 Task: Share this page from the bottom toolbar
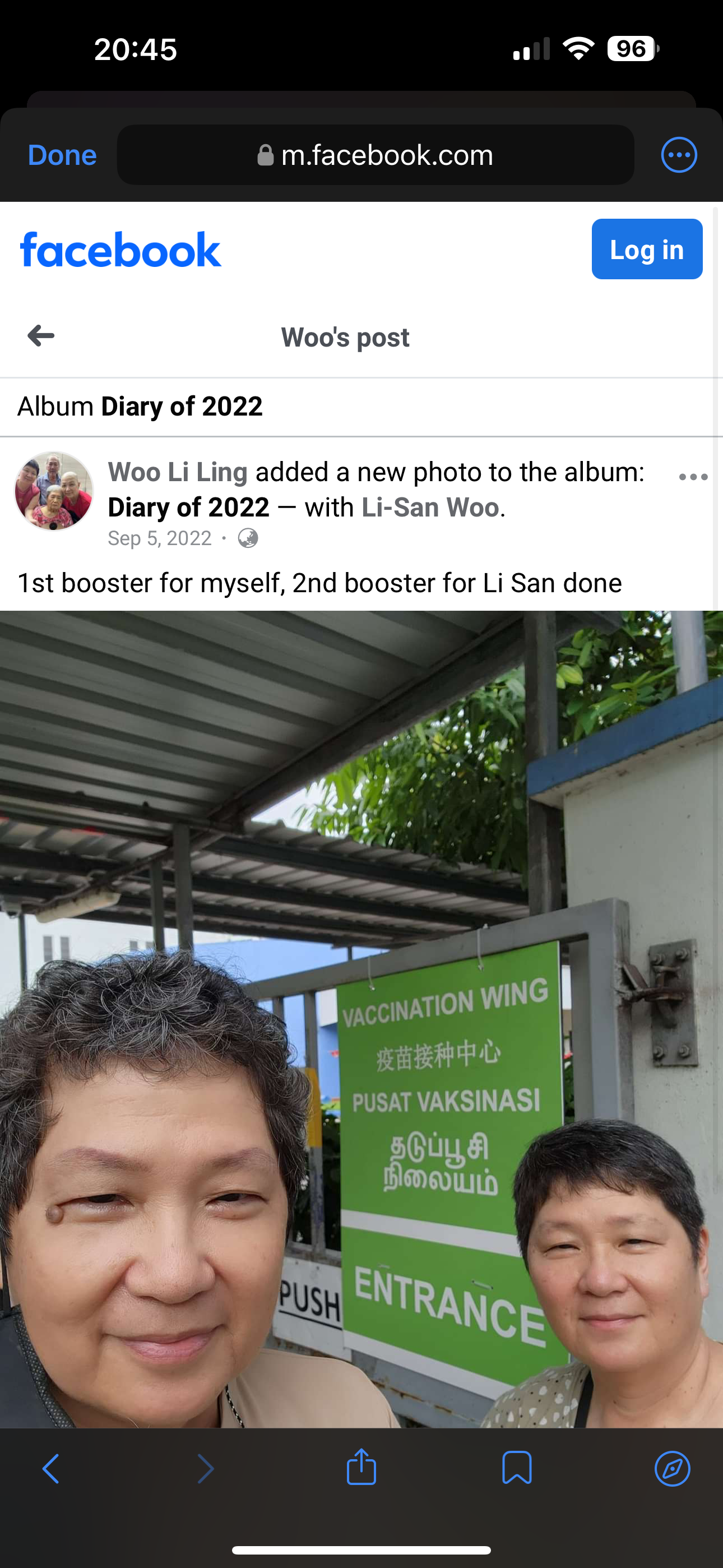pos(361,1468)
